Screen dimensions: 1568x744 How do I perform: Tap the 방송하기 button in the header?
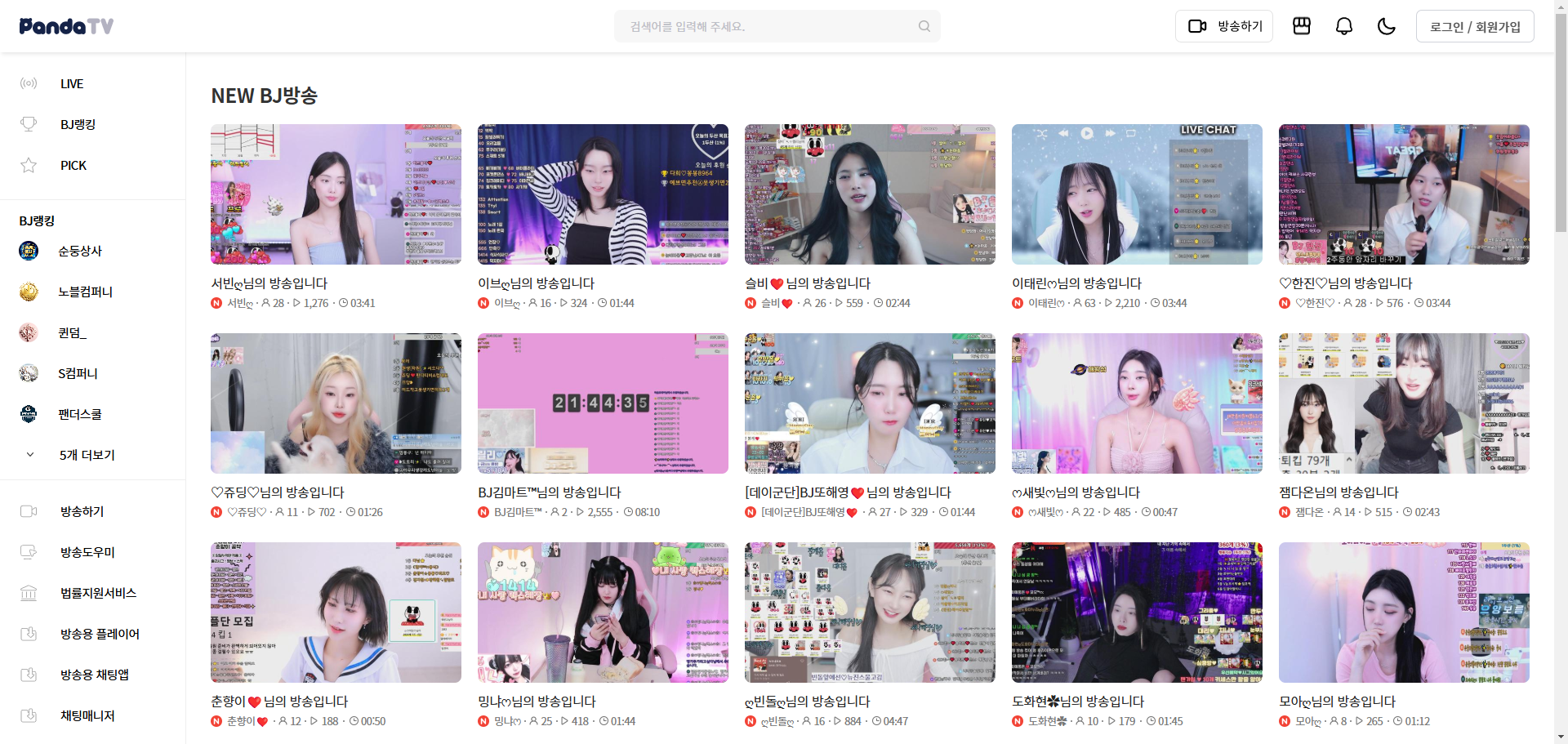(x=1224, y=26)
